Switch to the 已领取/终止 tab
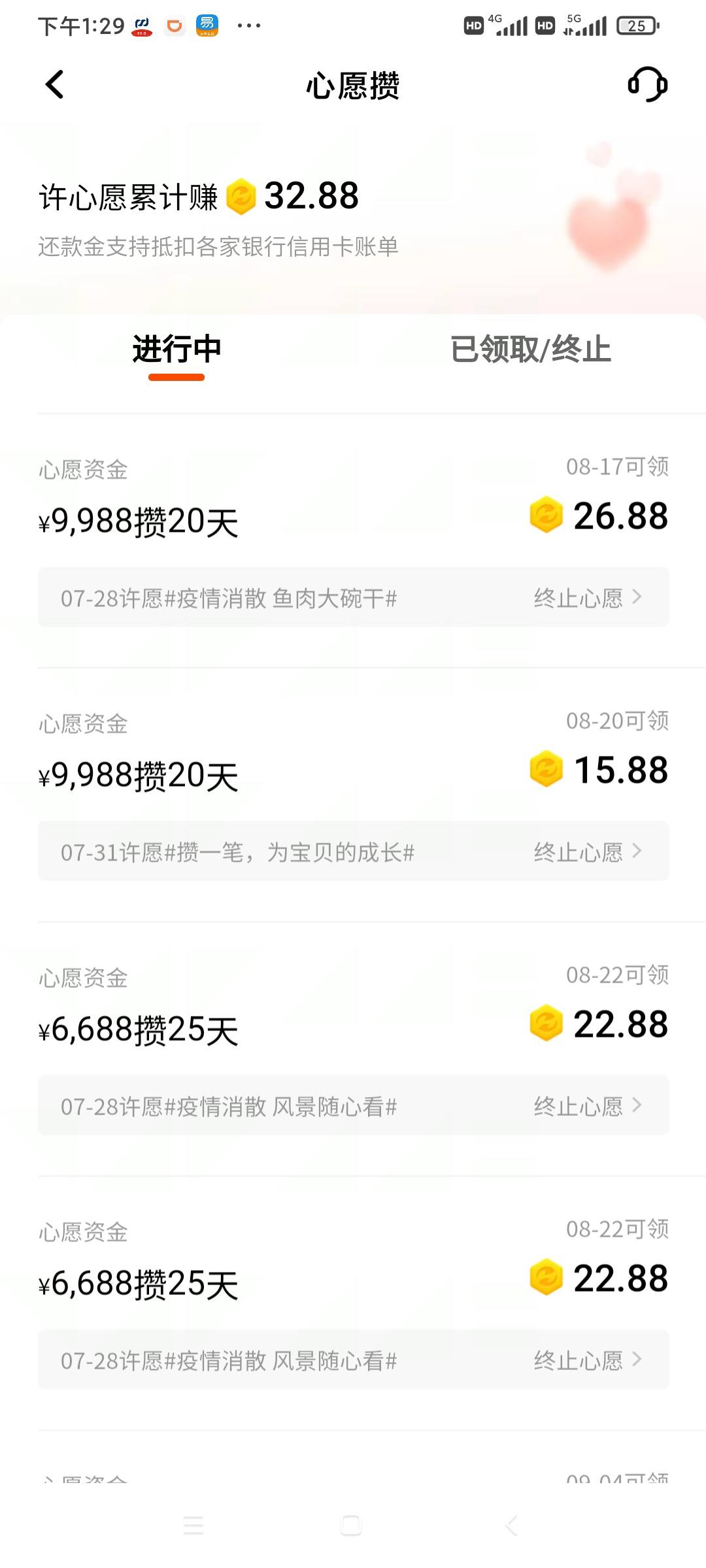Screen dimensions: 706x1568 [530, 350]
